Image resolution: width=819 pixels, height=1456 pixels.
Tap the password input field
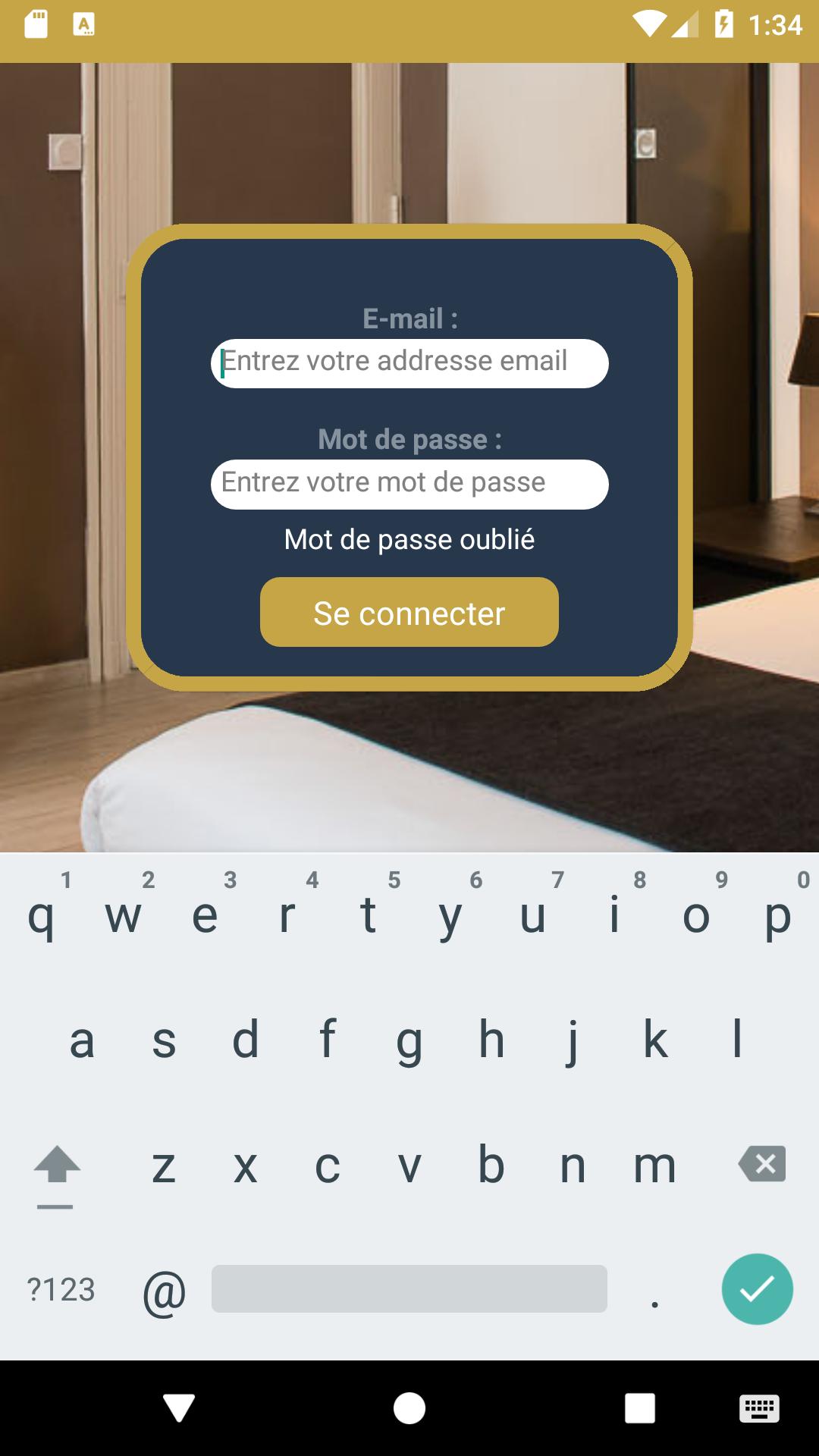409,484
